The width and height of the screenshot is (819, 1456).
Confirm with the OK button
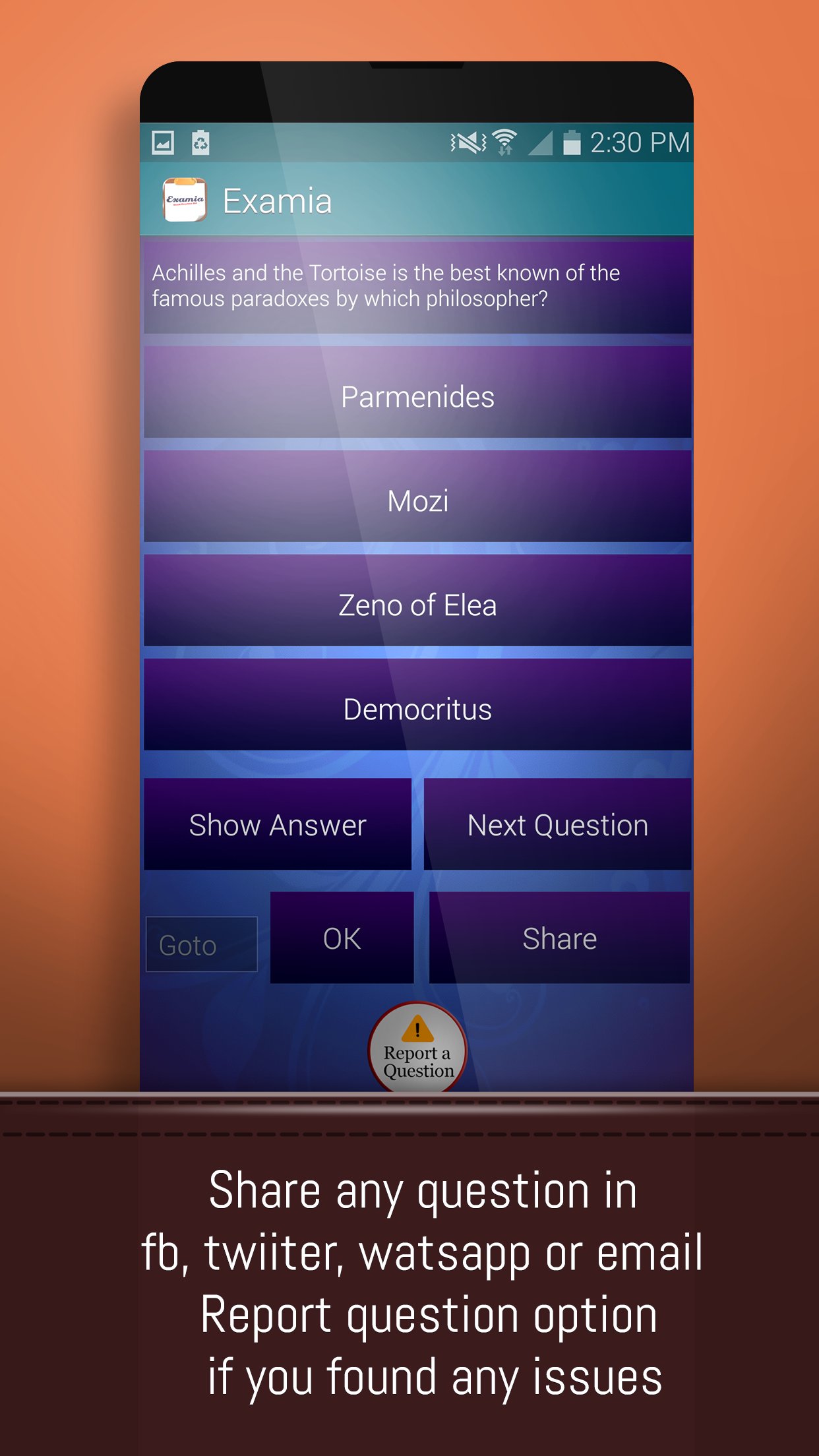point(342,938)
